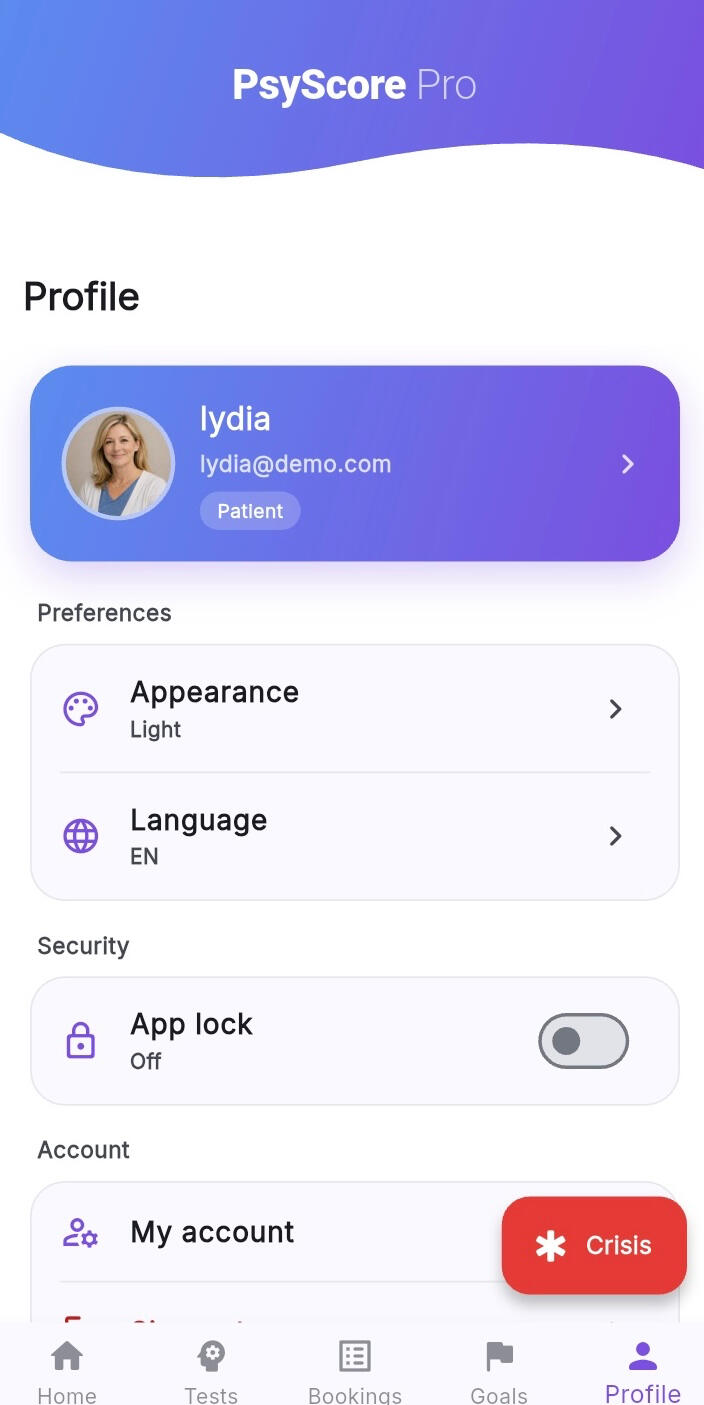Open My account
Screen dimensions: 704x1405
pos(266,1232)
